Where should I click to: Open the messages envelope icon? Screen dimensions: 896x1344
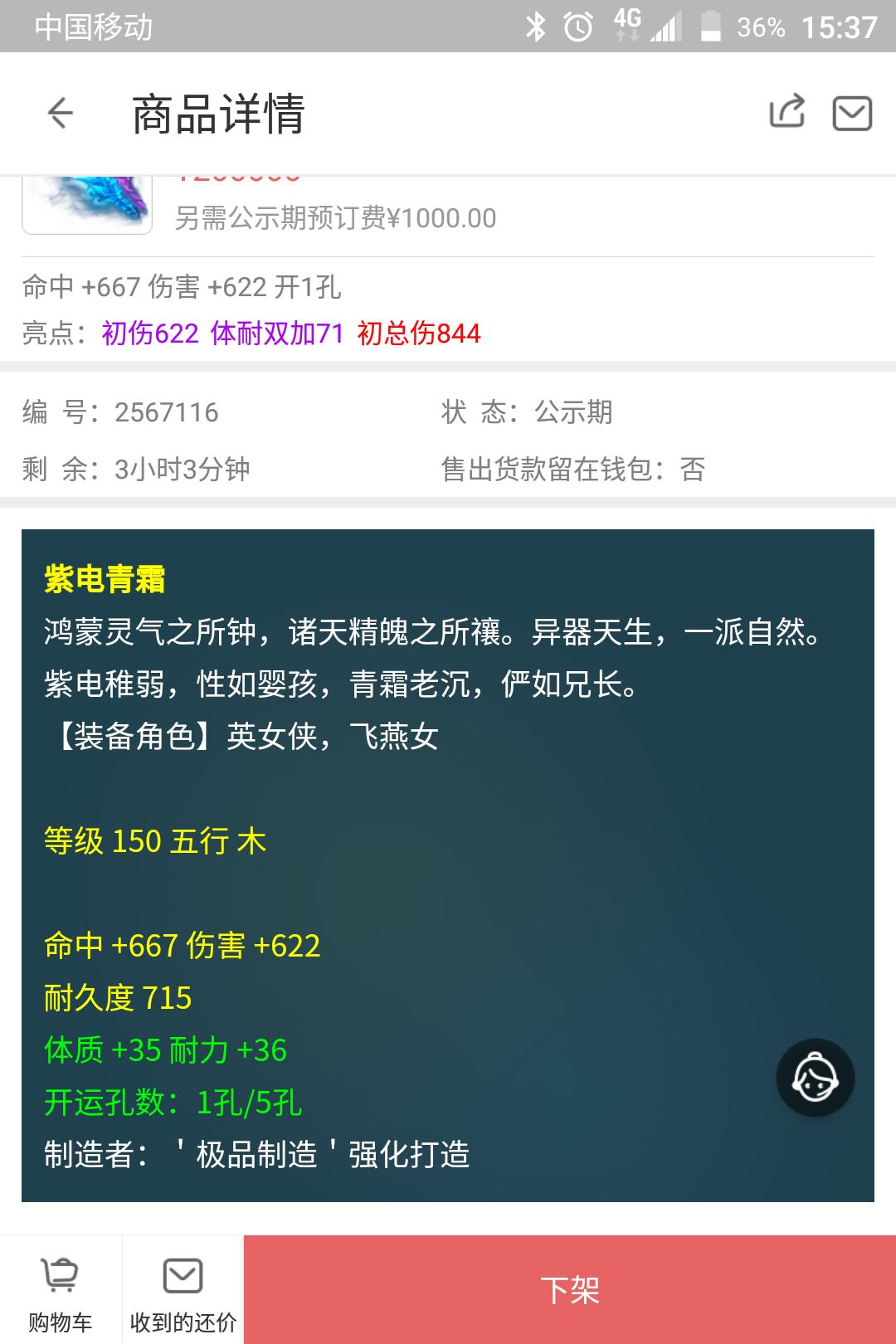pyautogui.click(x=852, y=113)
